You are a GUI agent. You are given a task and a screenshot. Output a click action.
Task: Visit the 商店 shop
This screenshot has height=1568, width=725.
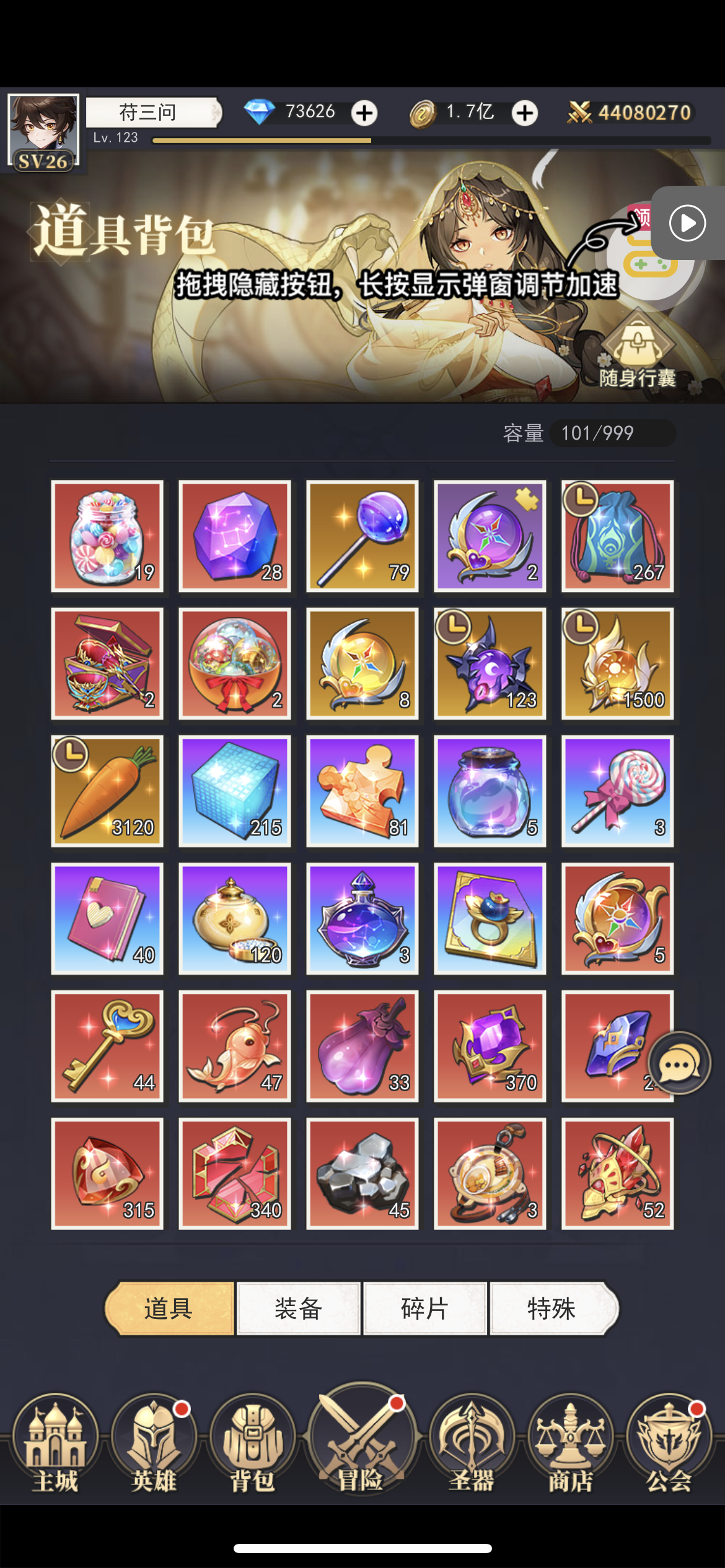coord(571,1444)
